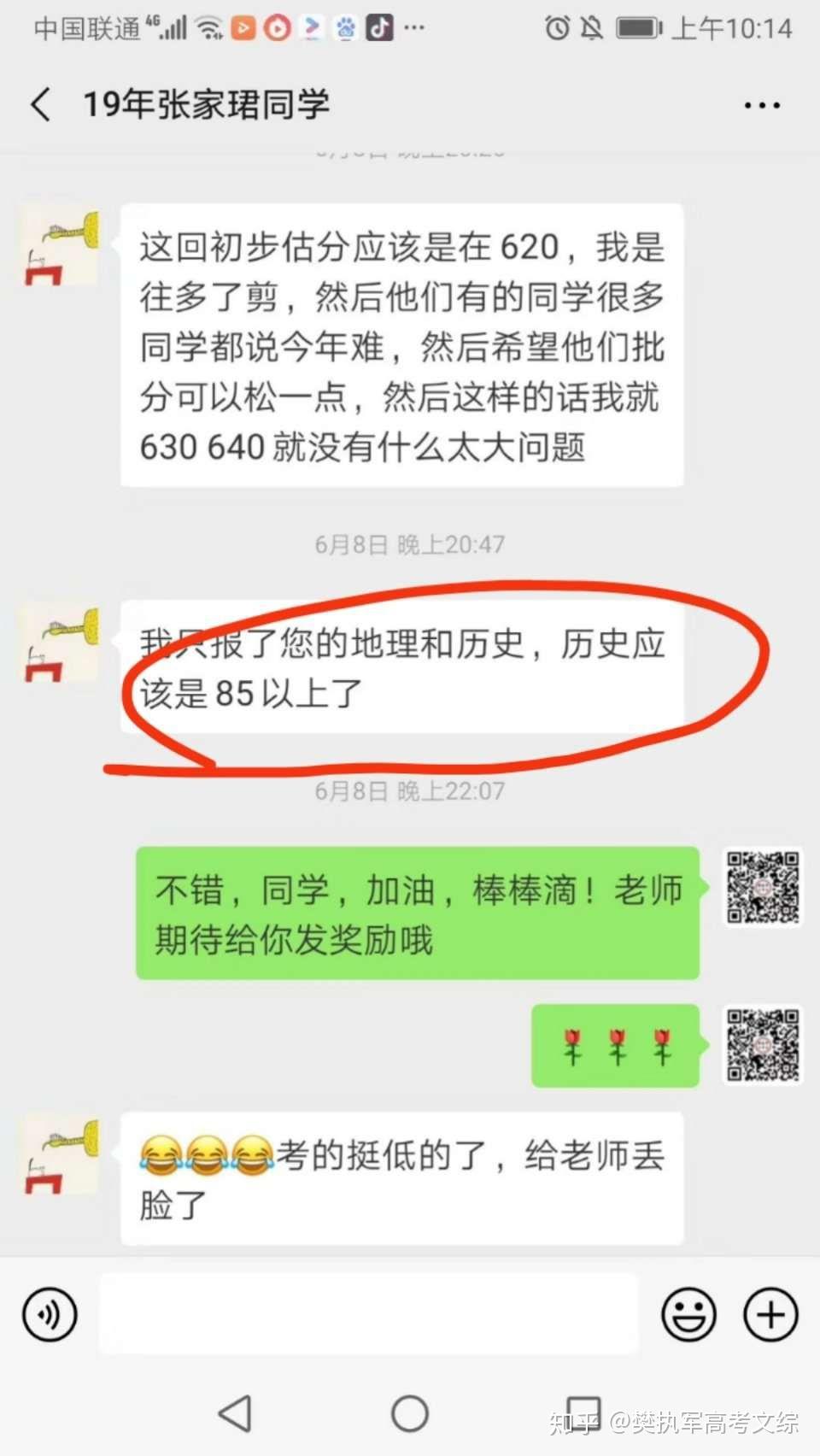Open the sender's avatar beside the 620 estimate message
The width and height of the screenshot is (820, 1456).
pyautogui.click(x=60, y=245)
